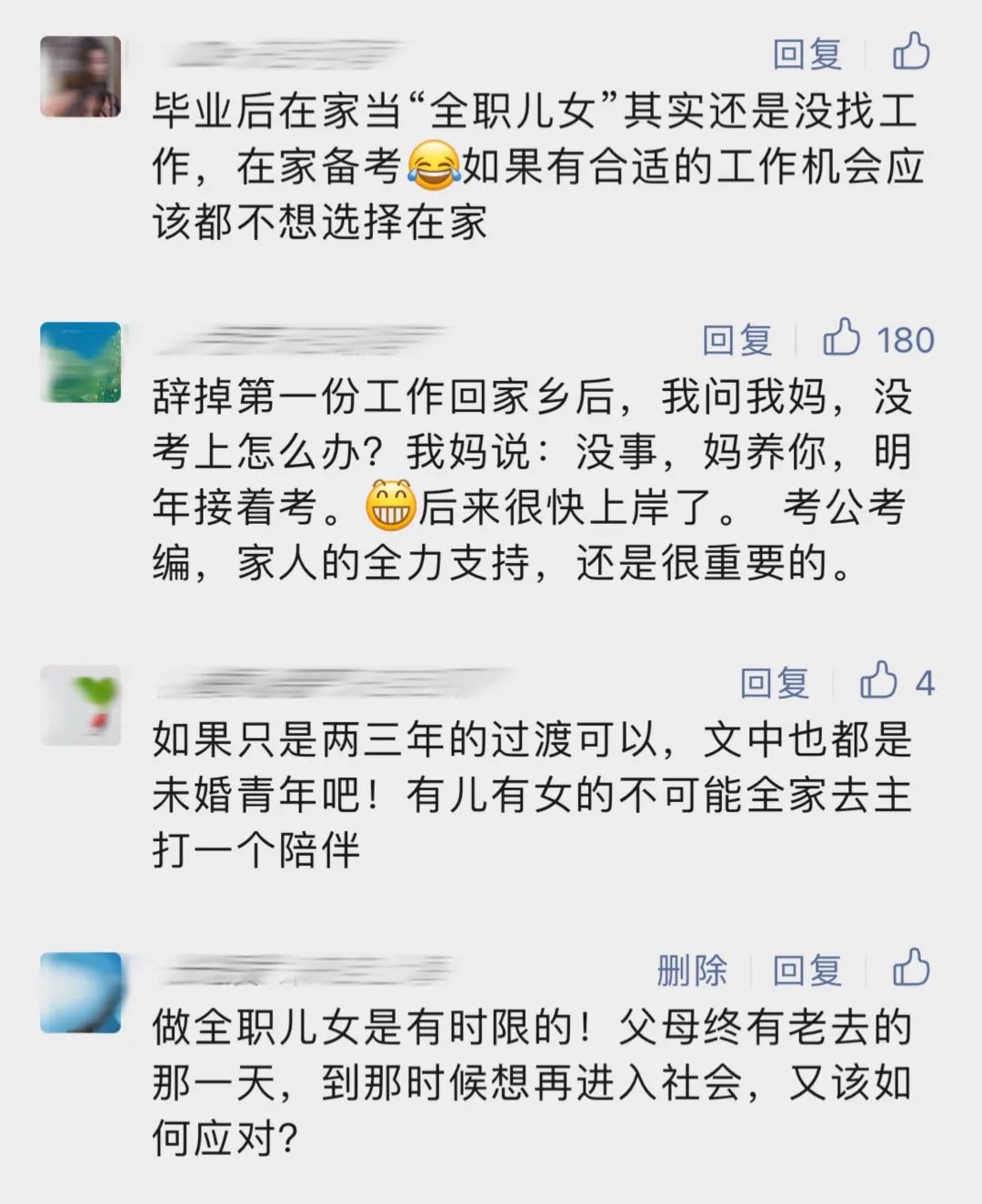Open the avatar beside the 毕业后在家当 comment
982x1204 pixels.
click(x=81, y=77)
